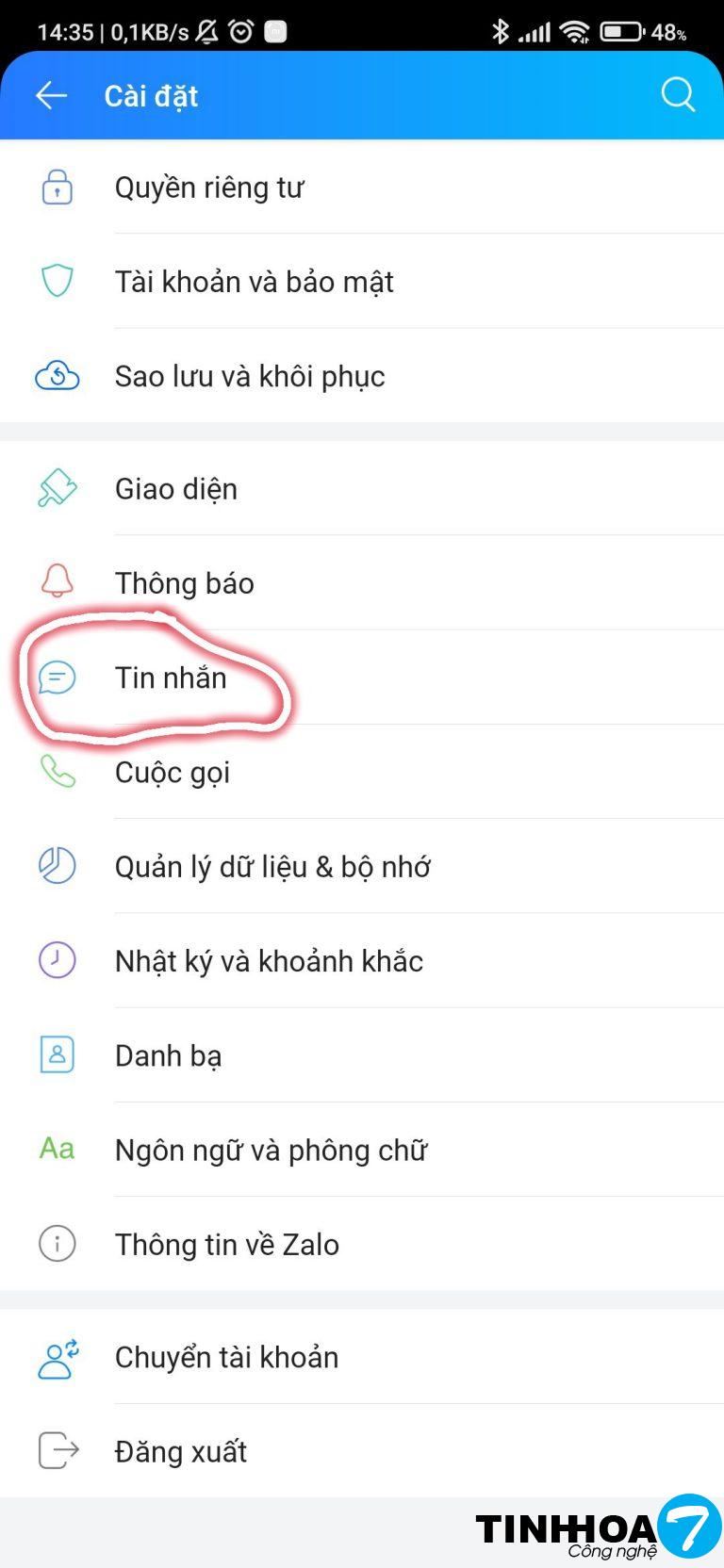Go back from Cài đặt screen
Image resolution: width=724 pixels, height=1568 pixels.
51,95
